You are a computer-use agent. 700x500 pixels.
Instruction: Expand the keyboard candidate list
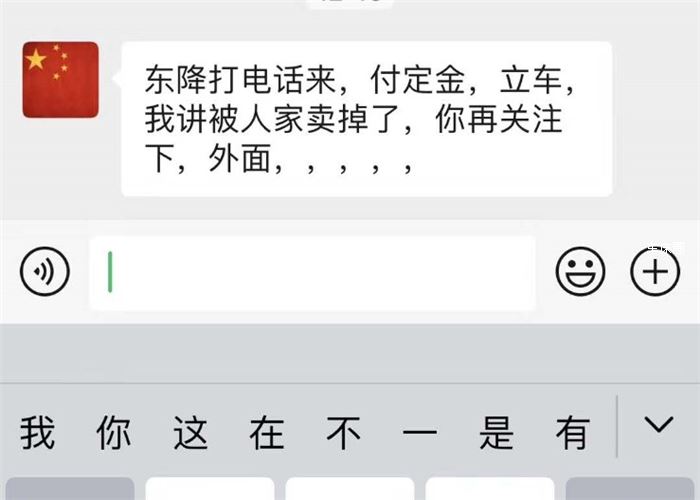click(x=659, y=426)
